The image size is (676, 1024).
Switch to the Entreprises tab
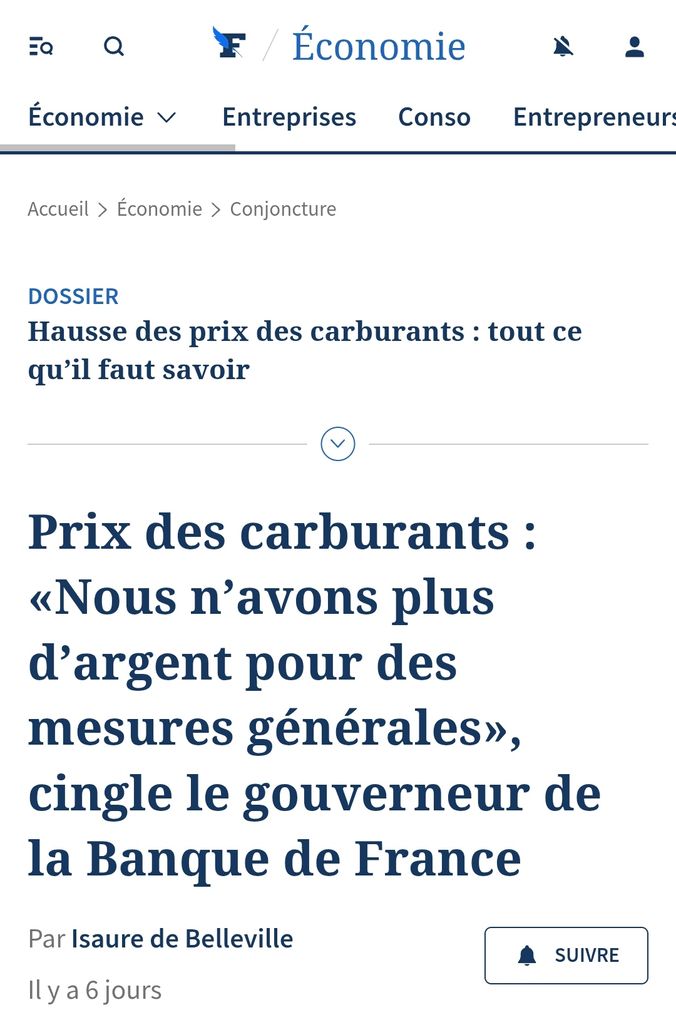click(x=289, y=118)
